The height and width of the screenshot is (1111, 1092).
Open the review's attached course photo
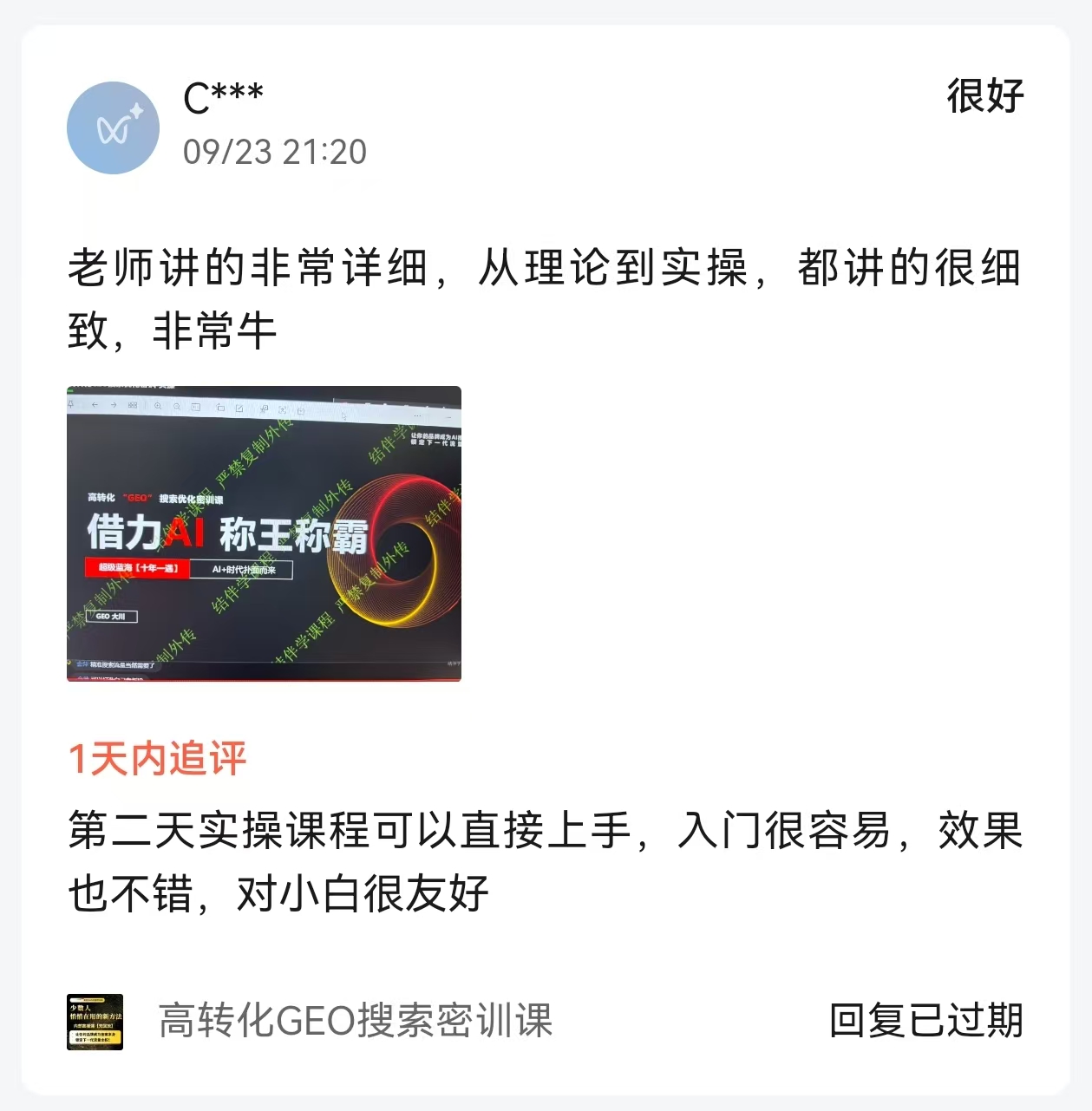(x=264, y=533)
